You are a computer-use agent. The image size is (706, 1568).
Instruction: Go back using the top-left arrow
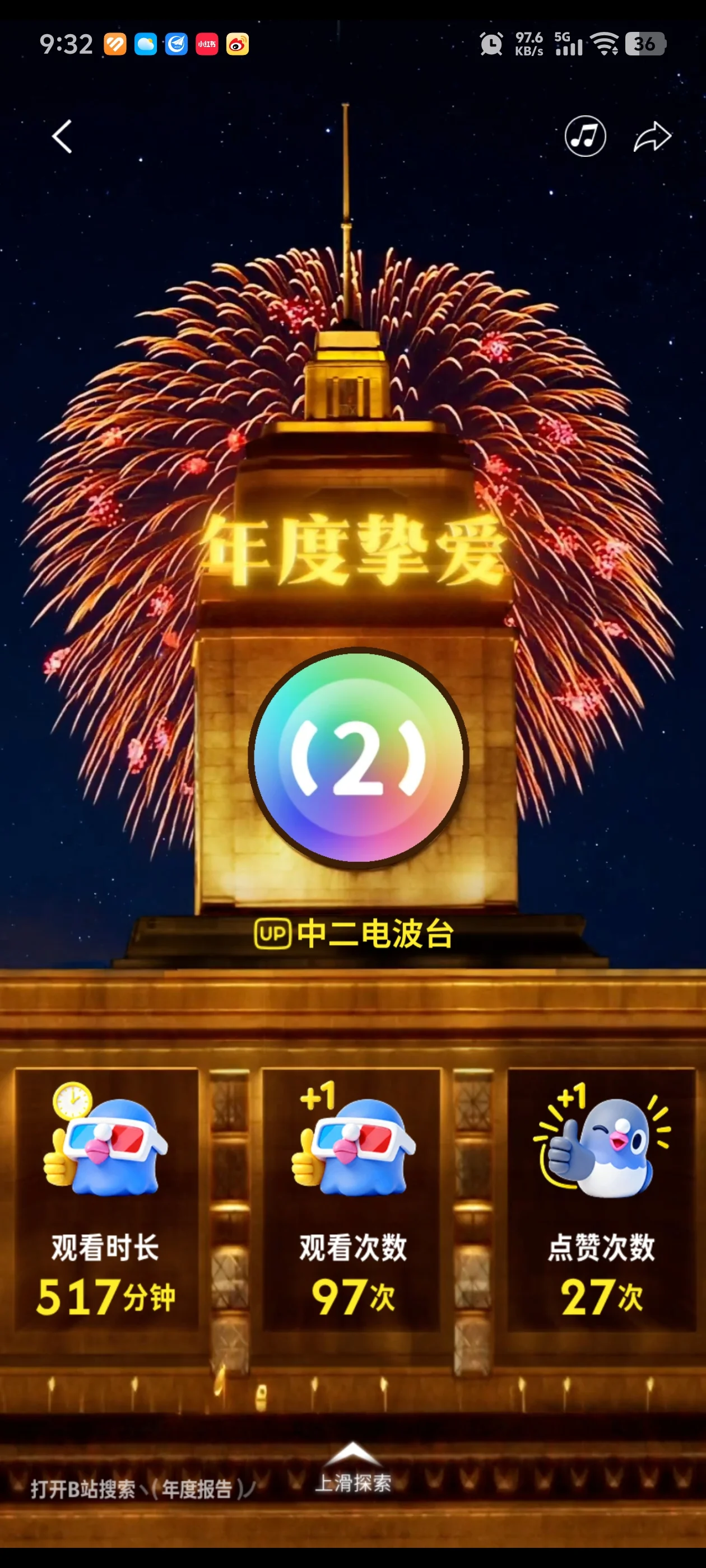click(62, 136)
